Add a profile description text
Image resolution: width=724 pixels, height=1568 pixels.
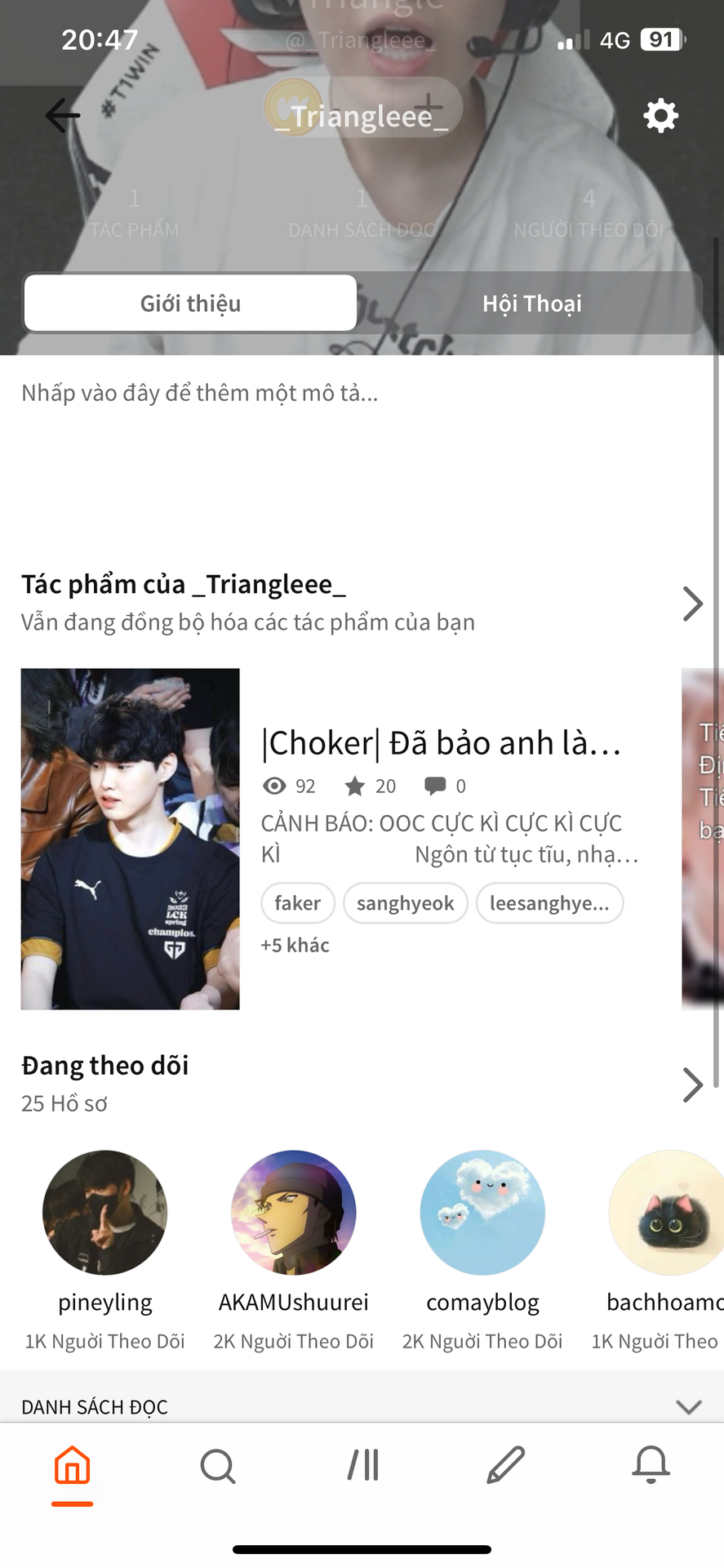click(x=200, y=393)
